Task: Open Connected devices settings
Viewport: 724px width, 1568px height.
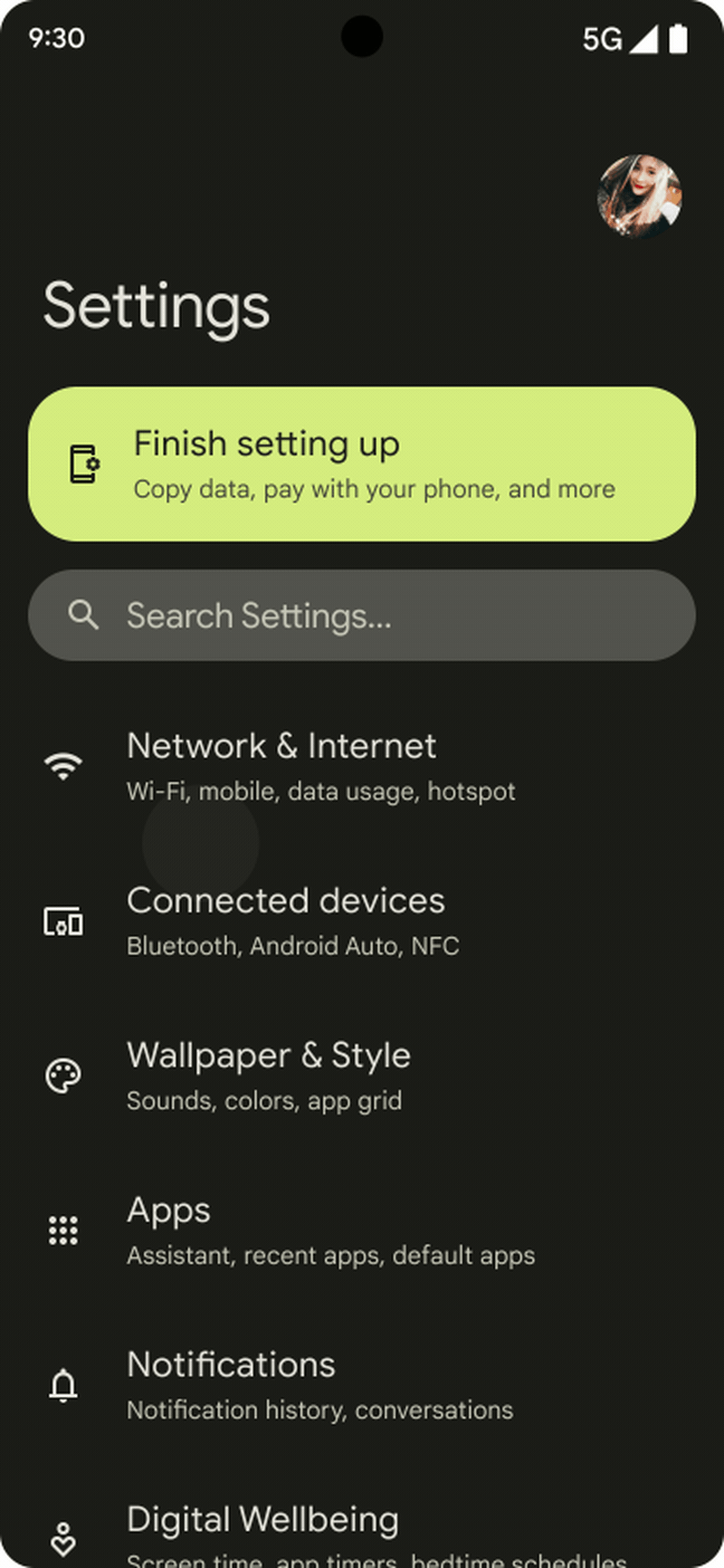Action: 286,921
